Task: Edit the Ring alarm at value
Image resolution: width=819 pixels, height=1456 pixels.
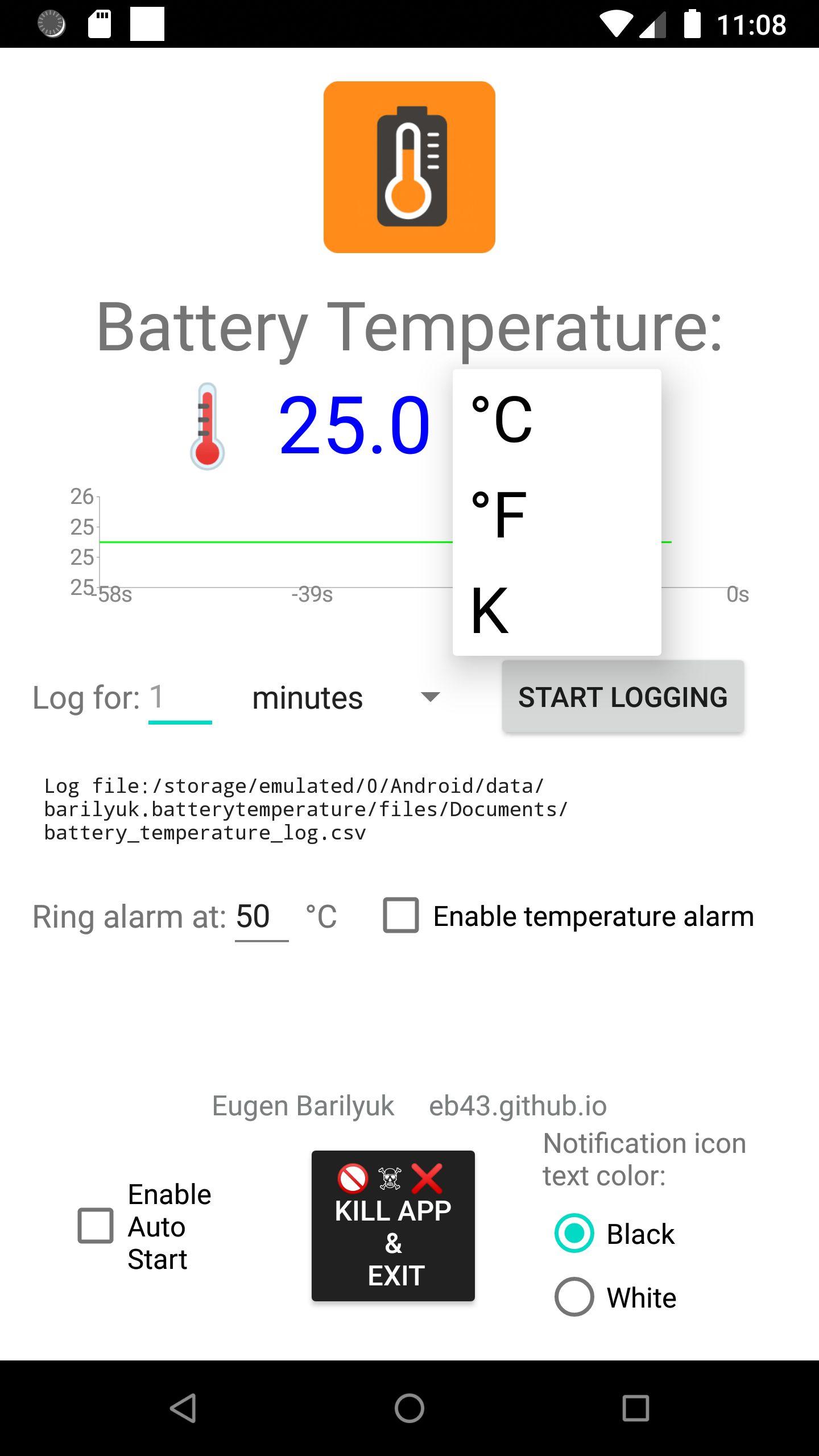Action: [x=261, y=917]
